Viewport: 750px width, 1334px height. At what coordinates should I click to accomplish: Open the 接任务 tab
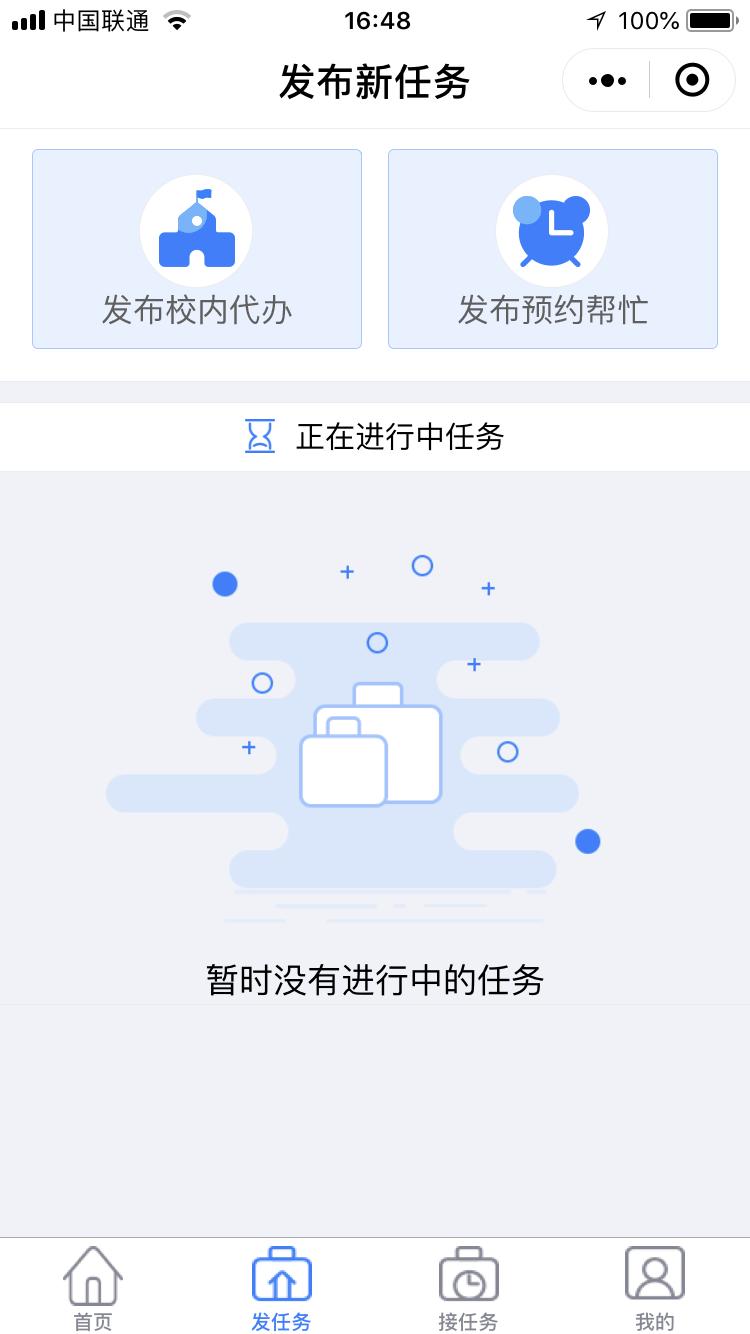(x=468, y=1288)
